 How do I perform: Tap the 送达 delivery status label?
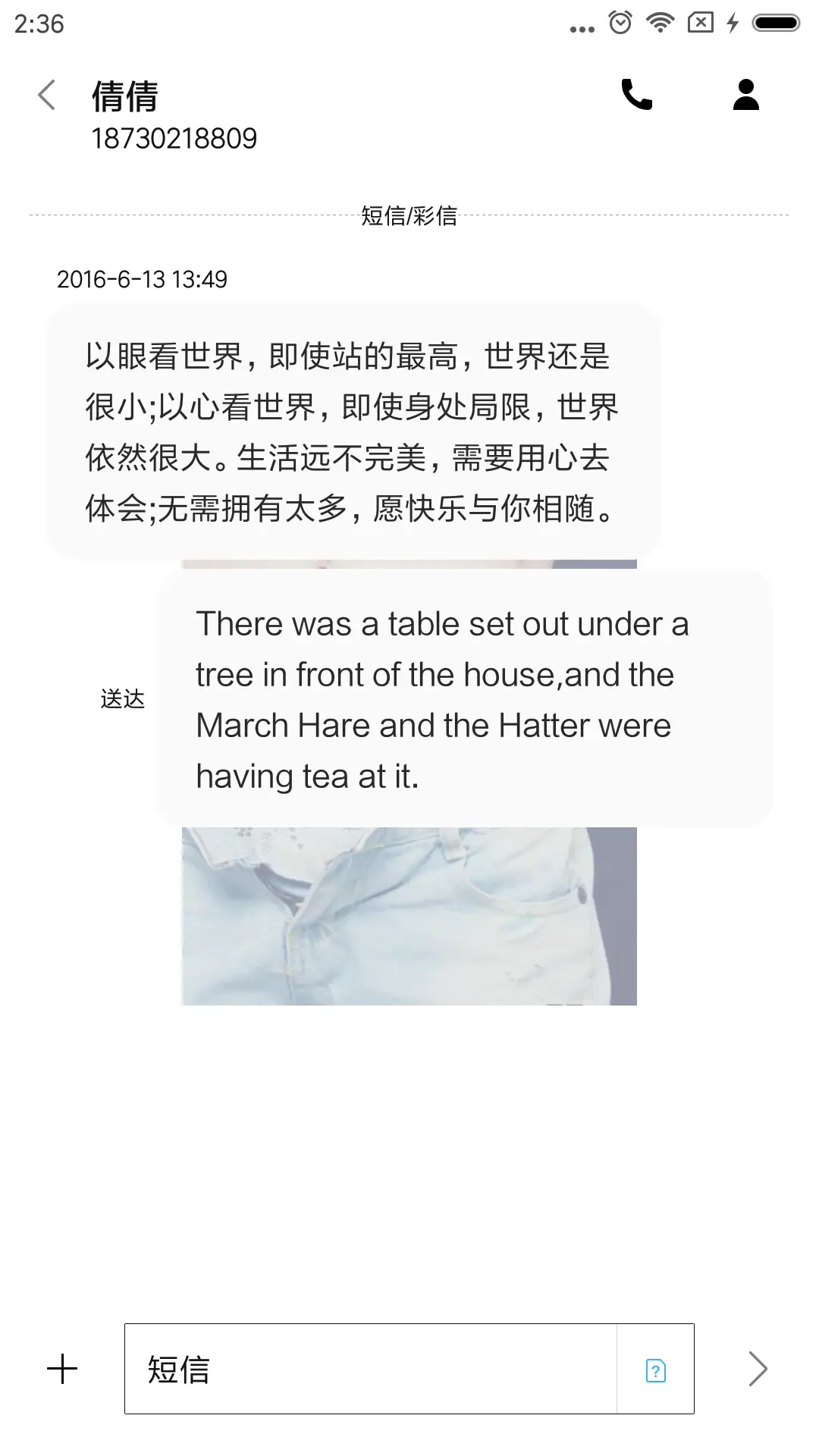[121, 699]
